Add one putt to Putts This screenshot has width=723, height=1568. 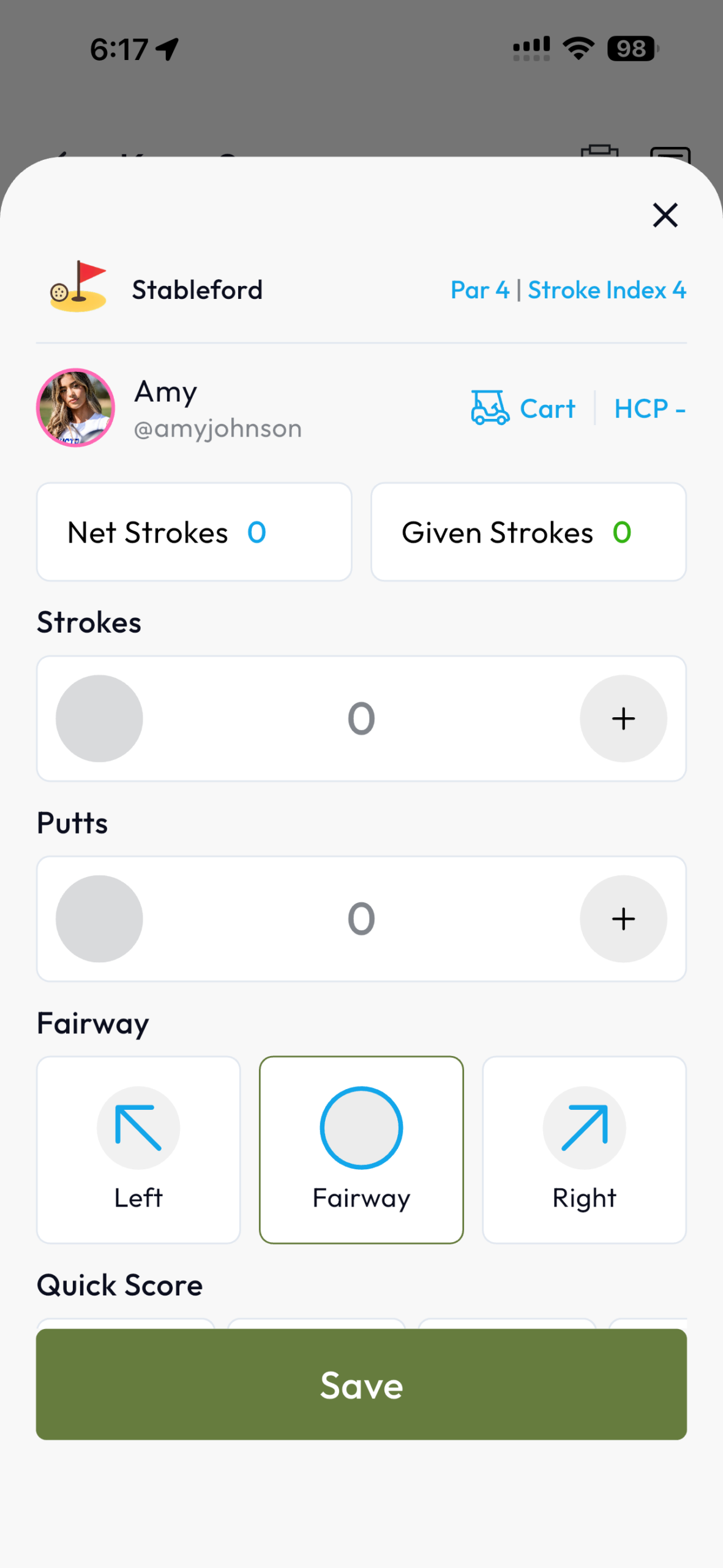point(623,919)
